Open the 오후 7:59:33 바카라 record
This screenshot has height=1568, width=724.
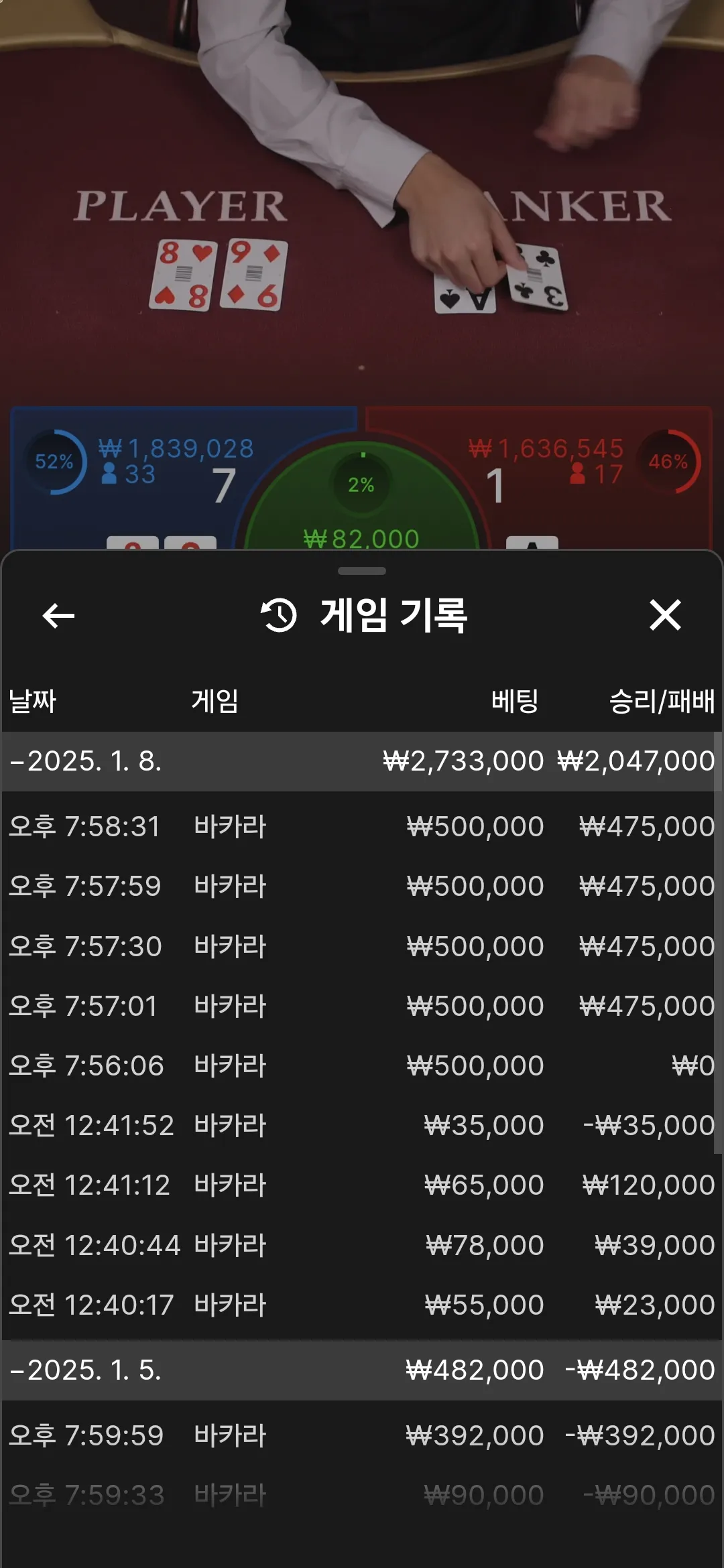(x=361, y=1495)
